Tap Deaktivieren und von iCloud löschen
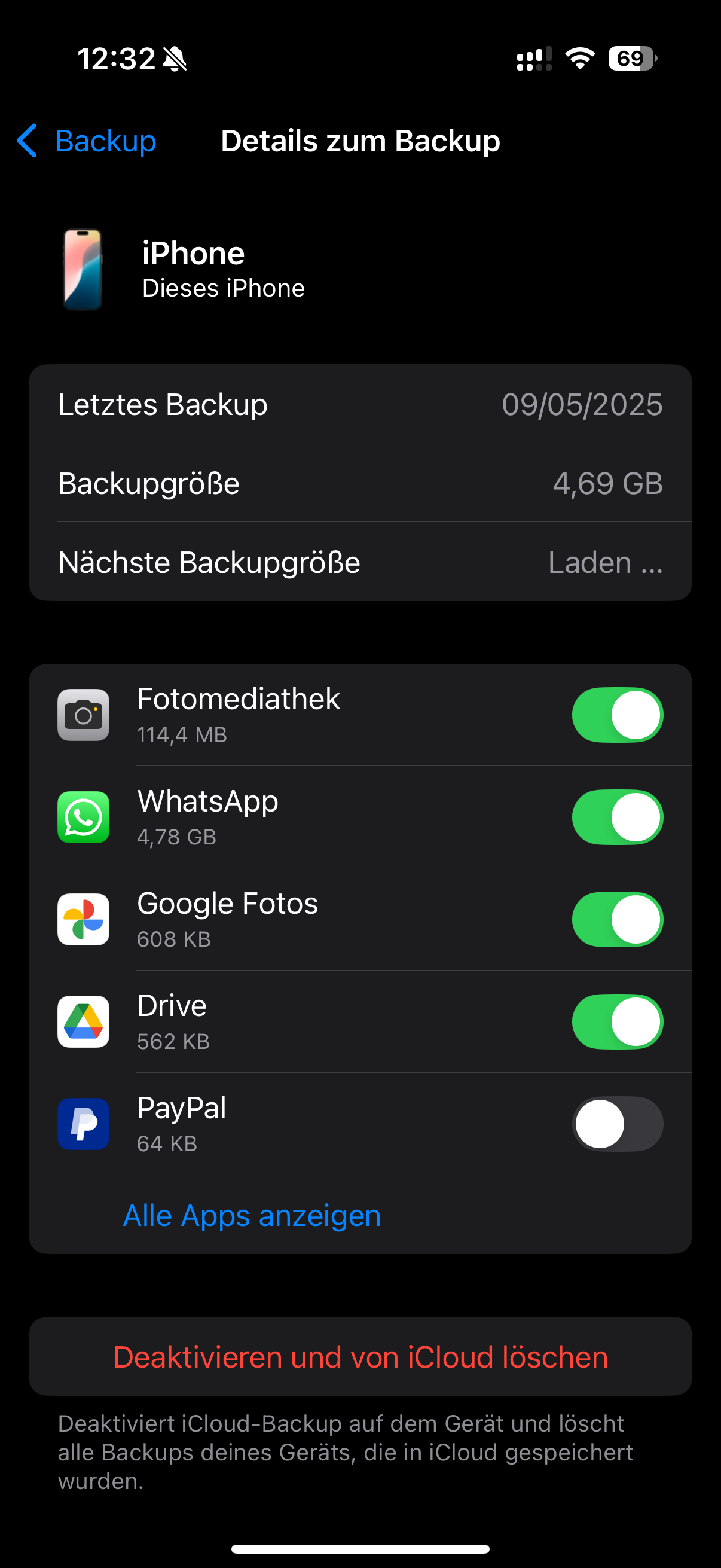This screenshot has height=1568, width=721. (360, 1357)
